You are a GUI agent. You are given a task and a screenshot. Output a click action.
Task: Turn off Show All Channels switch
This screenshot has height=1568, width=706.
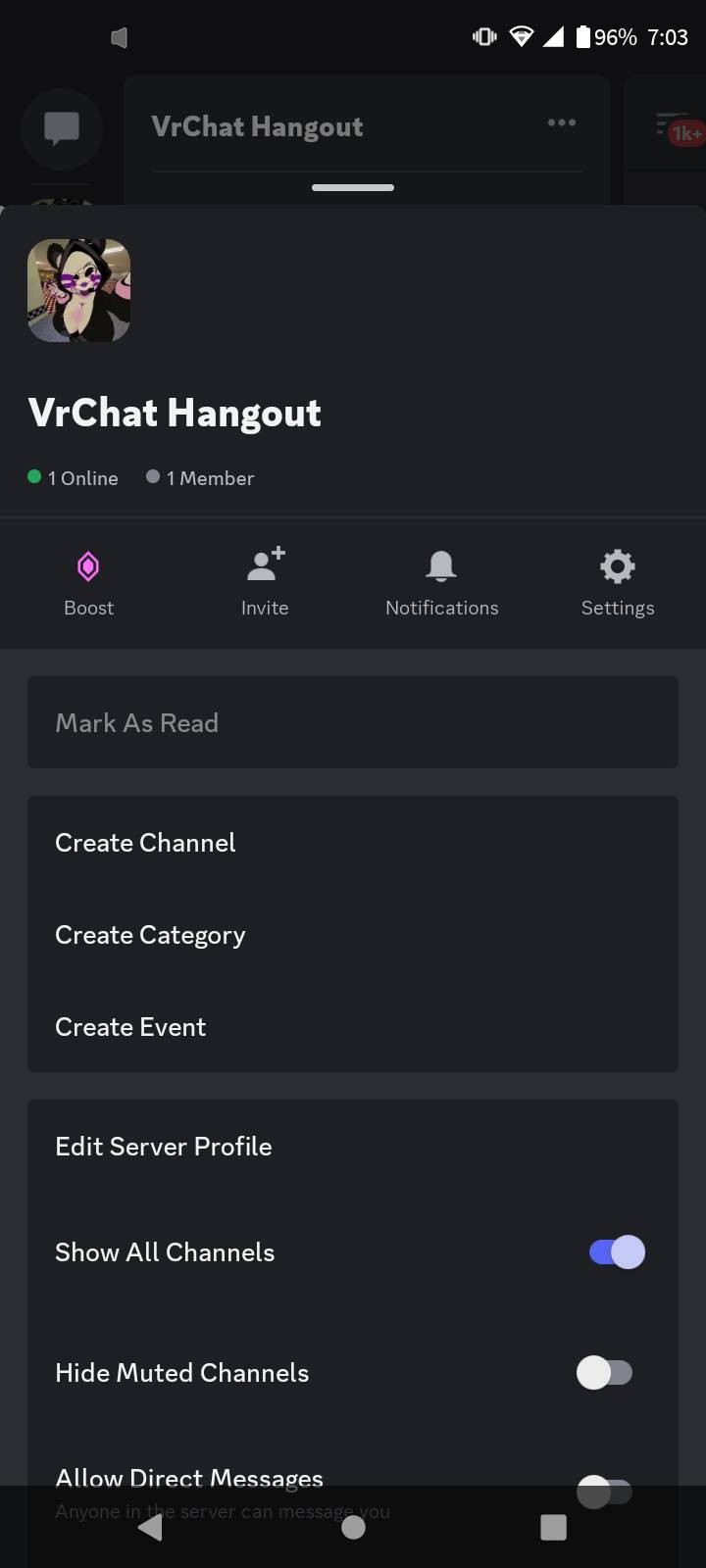tap(617, 1252)
